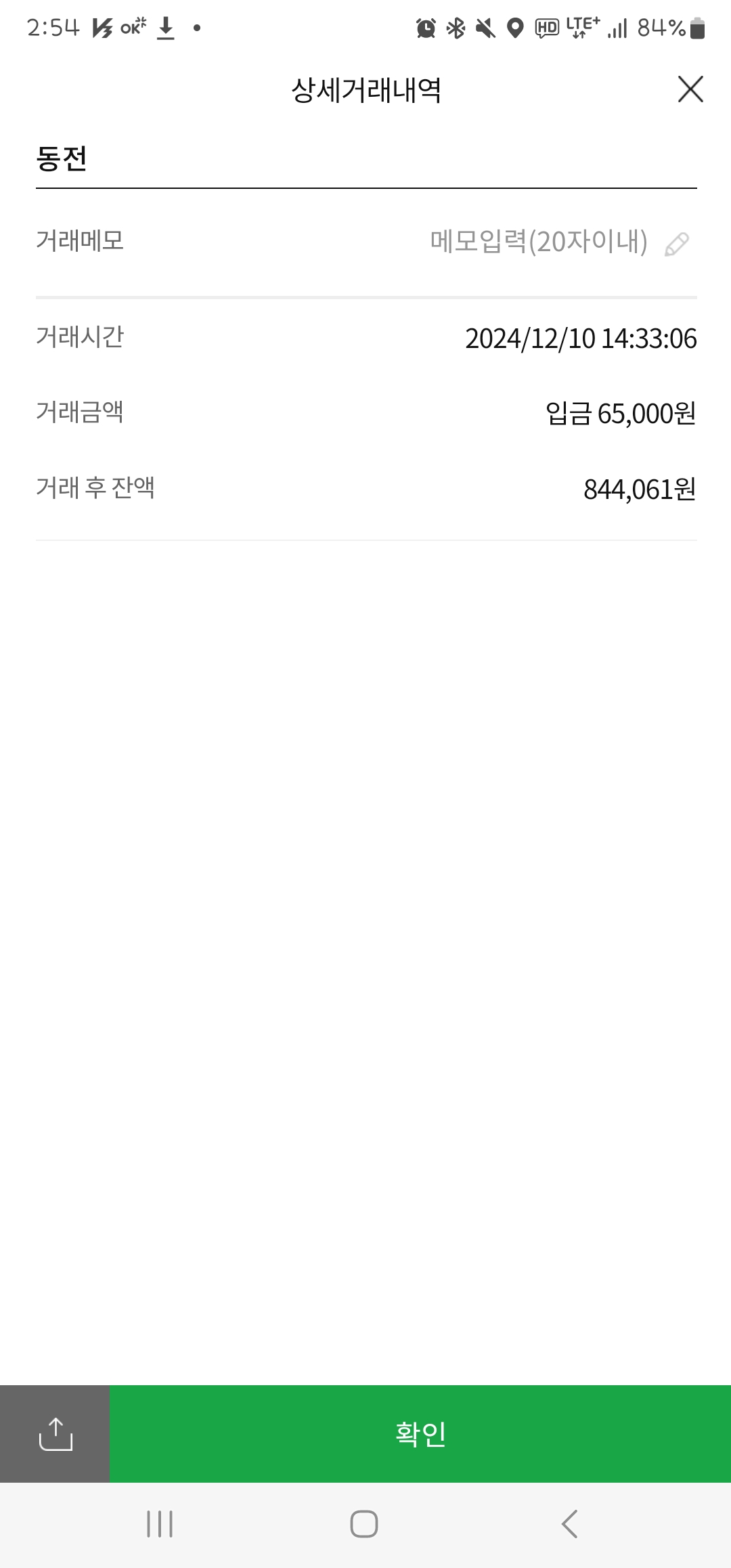This screenshot has width=731, height=1568.
Task: Confirm with the green 확인 button
Action: click(x=420, y=1433)
